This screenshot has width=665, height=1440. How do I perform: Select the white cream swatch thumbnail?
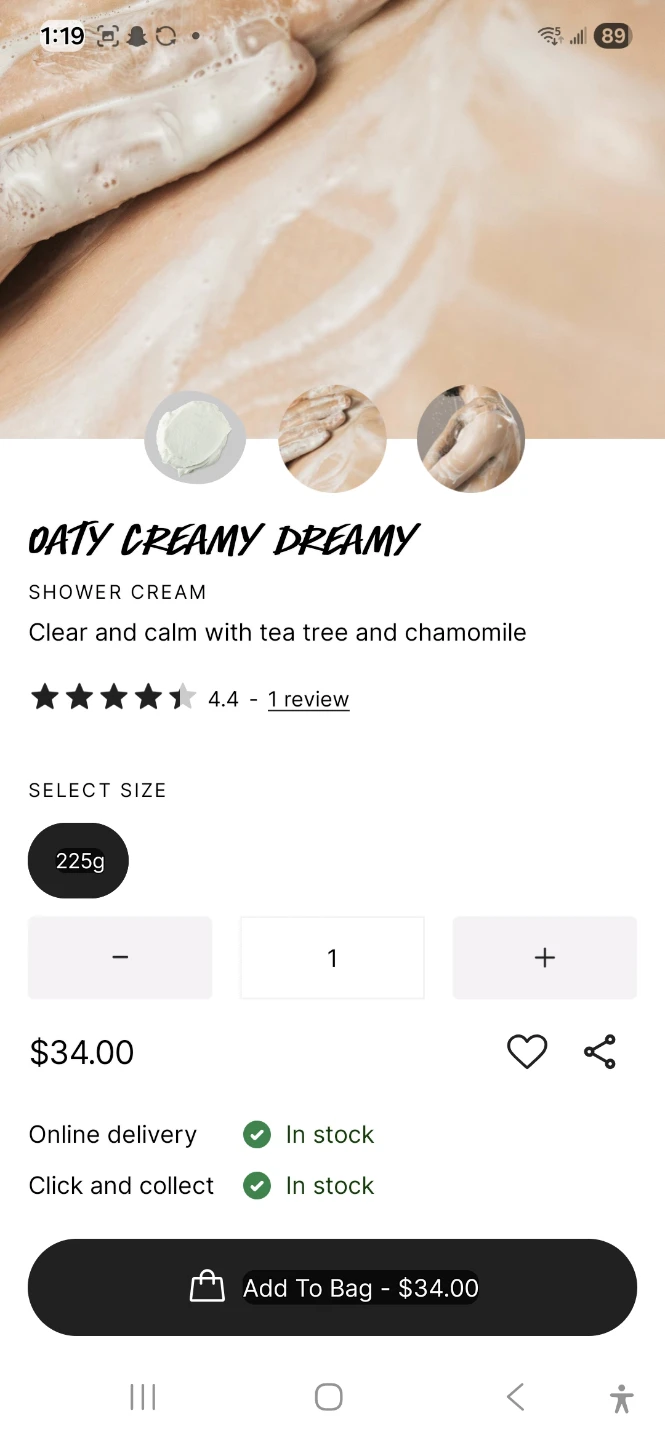coord(195,438)
